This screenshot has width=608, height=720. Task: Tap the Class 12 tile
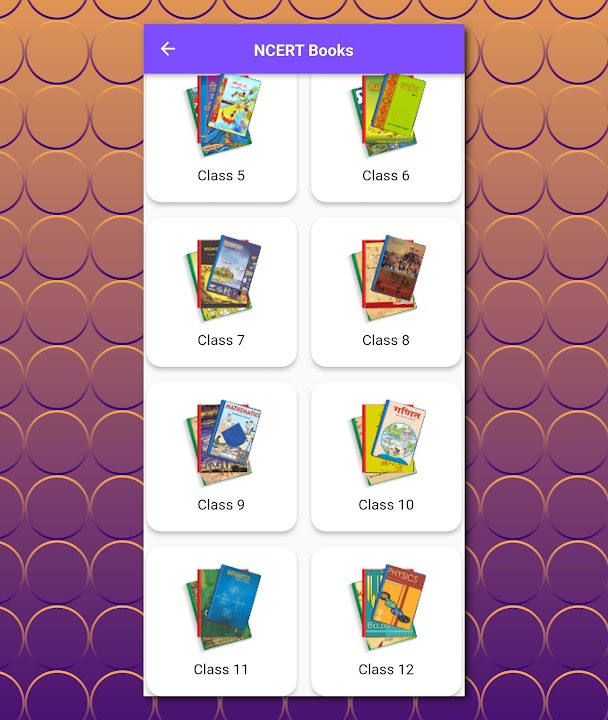coord(386,620)
